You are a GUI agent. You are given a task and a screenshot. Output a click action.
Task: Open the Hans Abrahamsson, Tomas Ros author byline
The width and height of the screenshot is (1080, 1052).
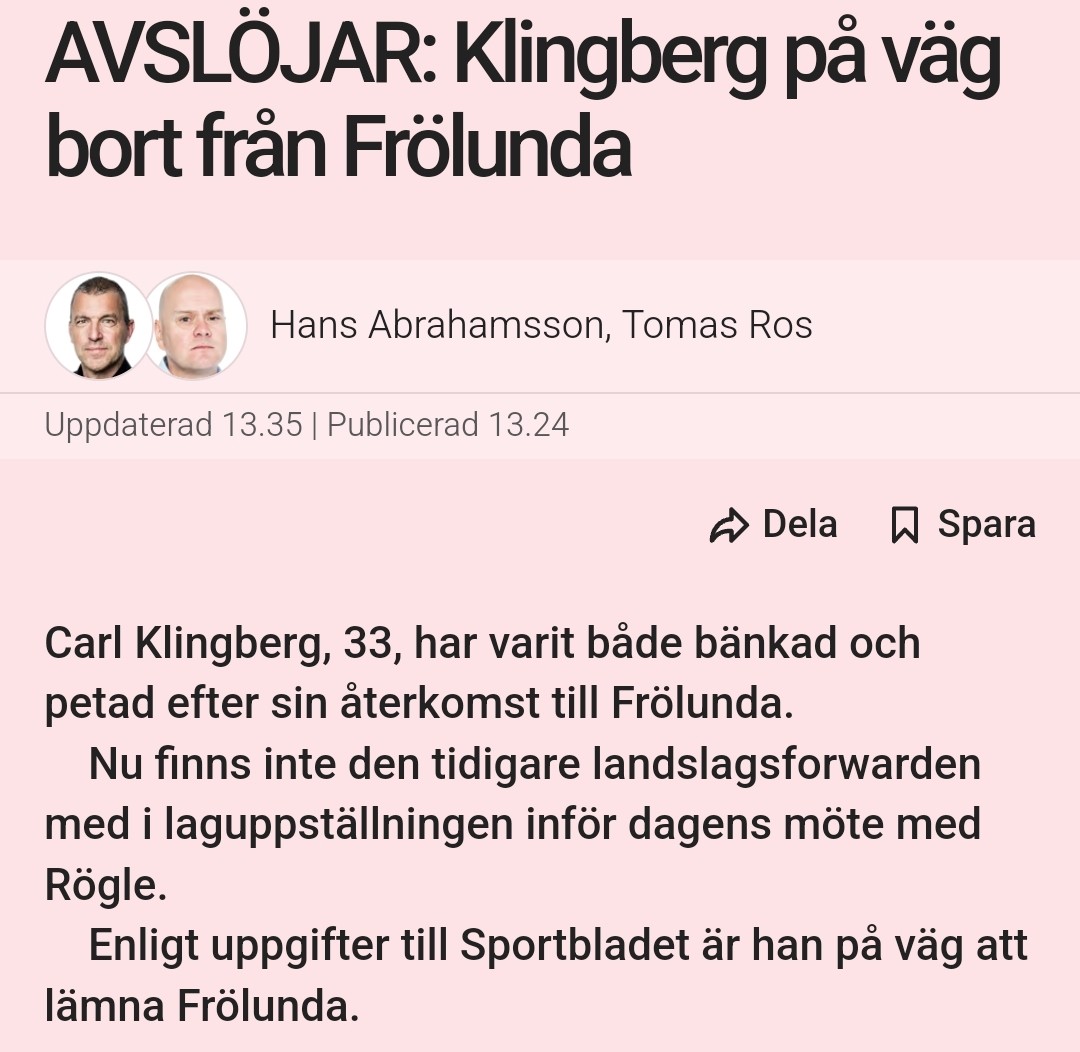[x=540, y=325]
